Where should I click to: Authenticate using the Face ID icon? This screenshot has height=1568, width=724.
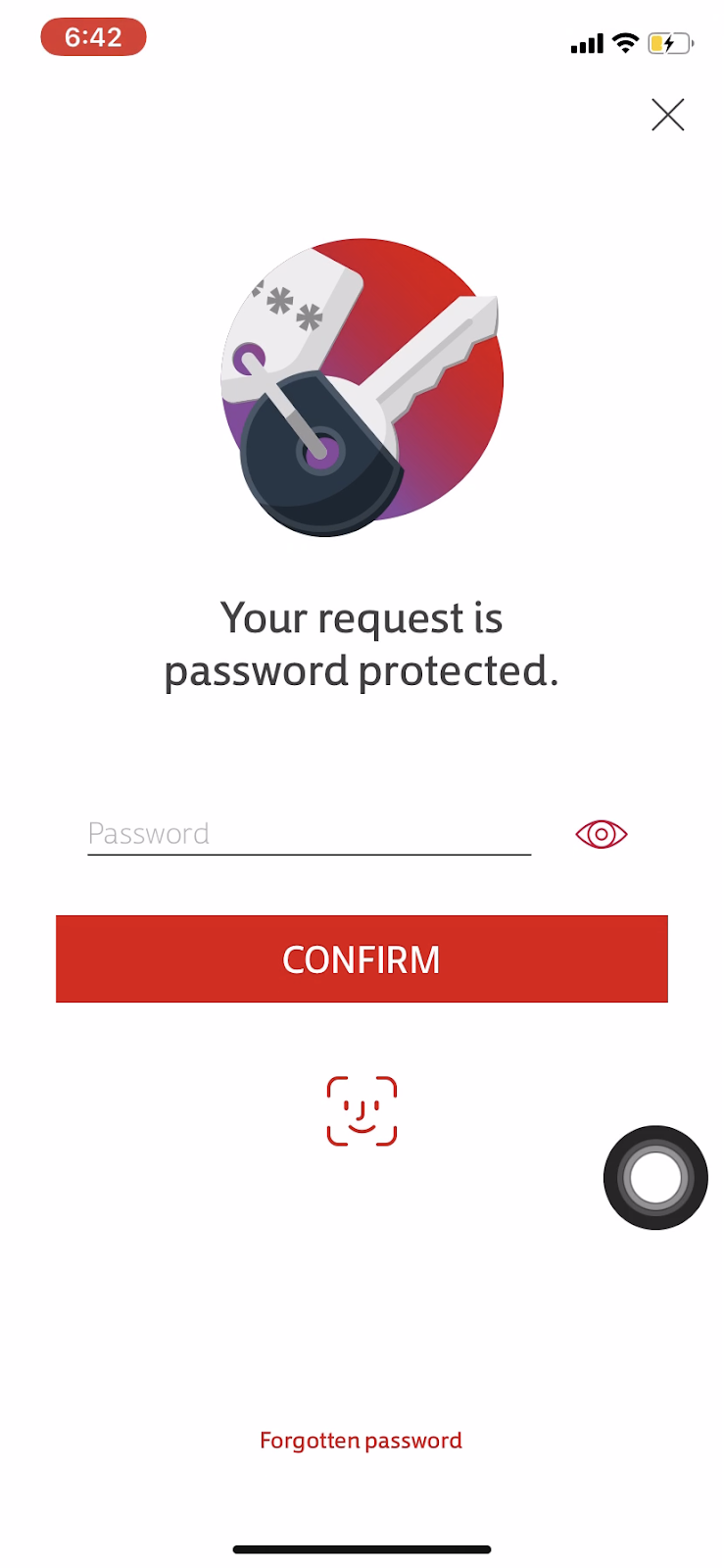(362, 1111)
